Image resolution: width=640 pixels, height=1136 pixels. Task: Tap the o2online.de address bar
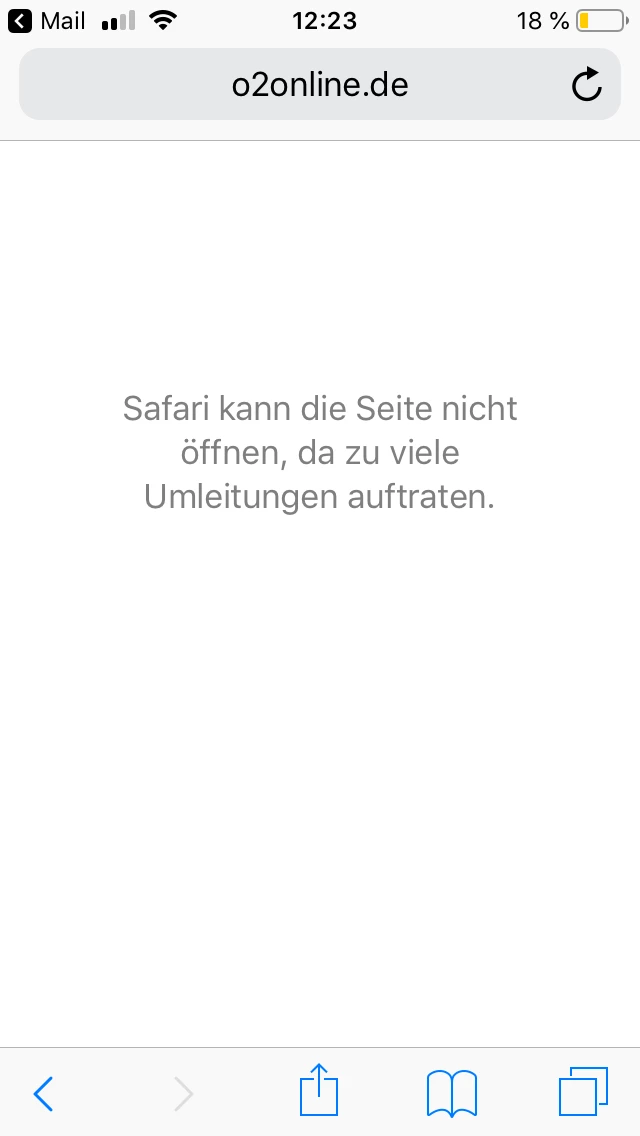(x=320, y=86)
